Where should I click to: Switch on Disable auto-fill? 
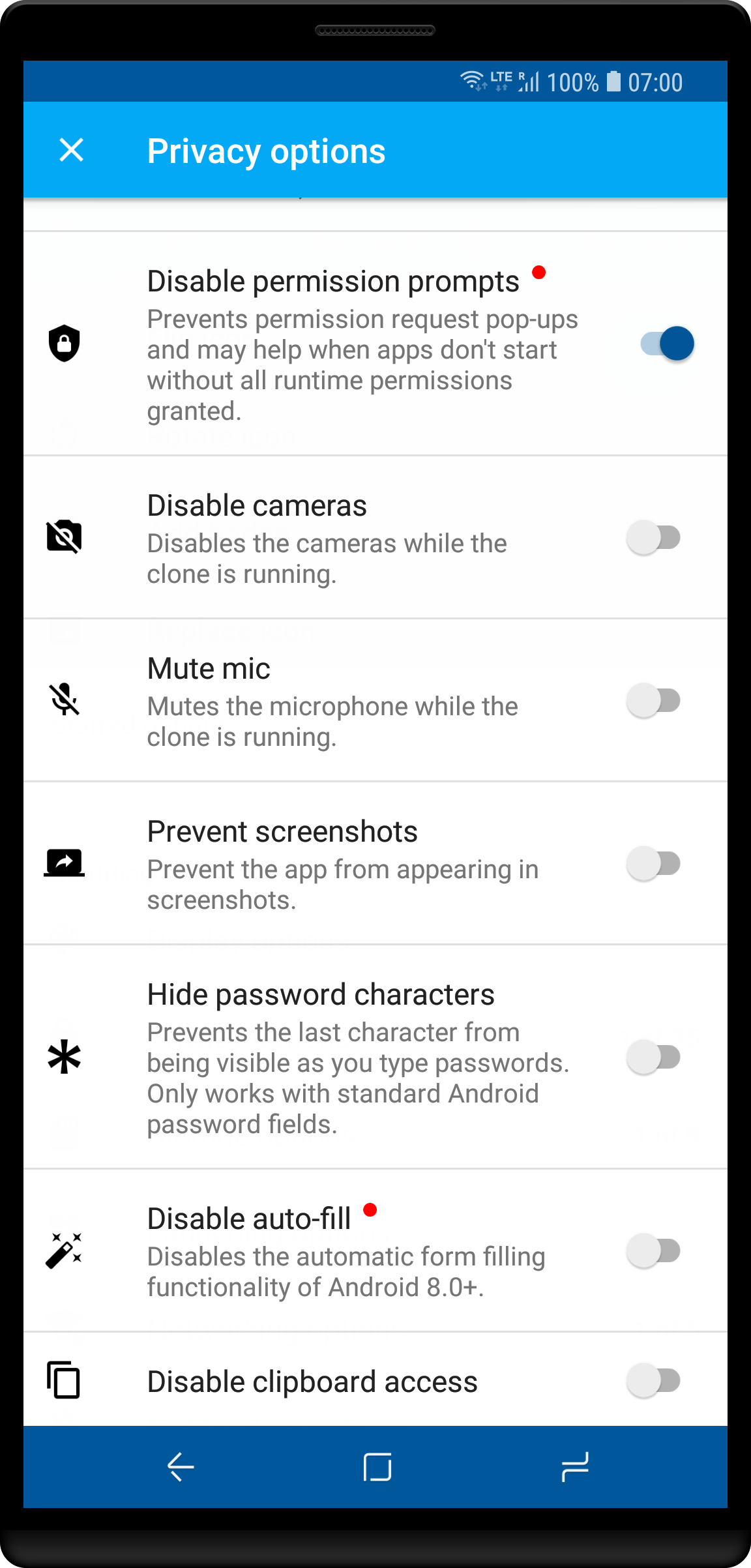(x=654, y=1251)
